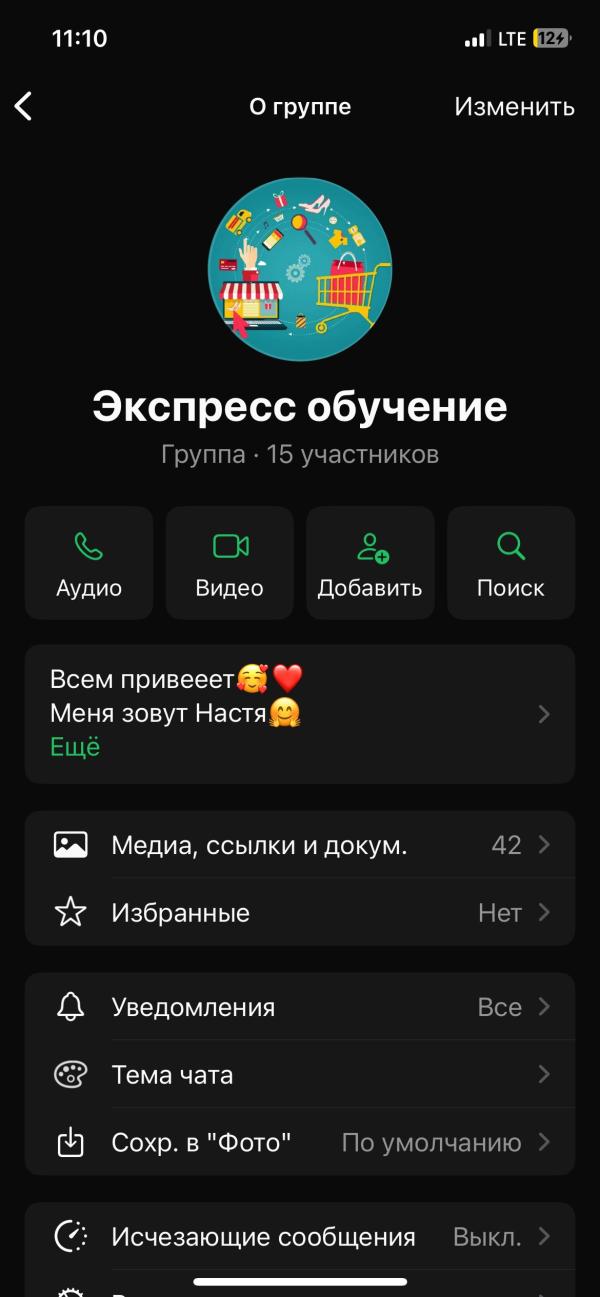Open Уведомления settings
The height and width of the screenshot is (1297, 600).
pos(300,1007)
